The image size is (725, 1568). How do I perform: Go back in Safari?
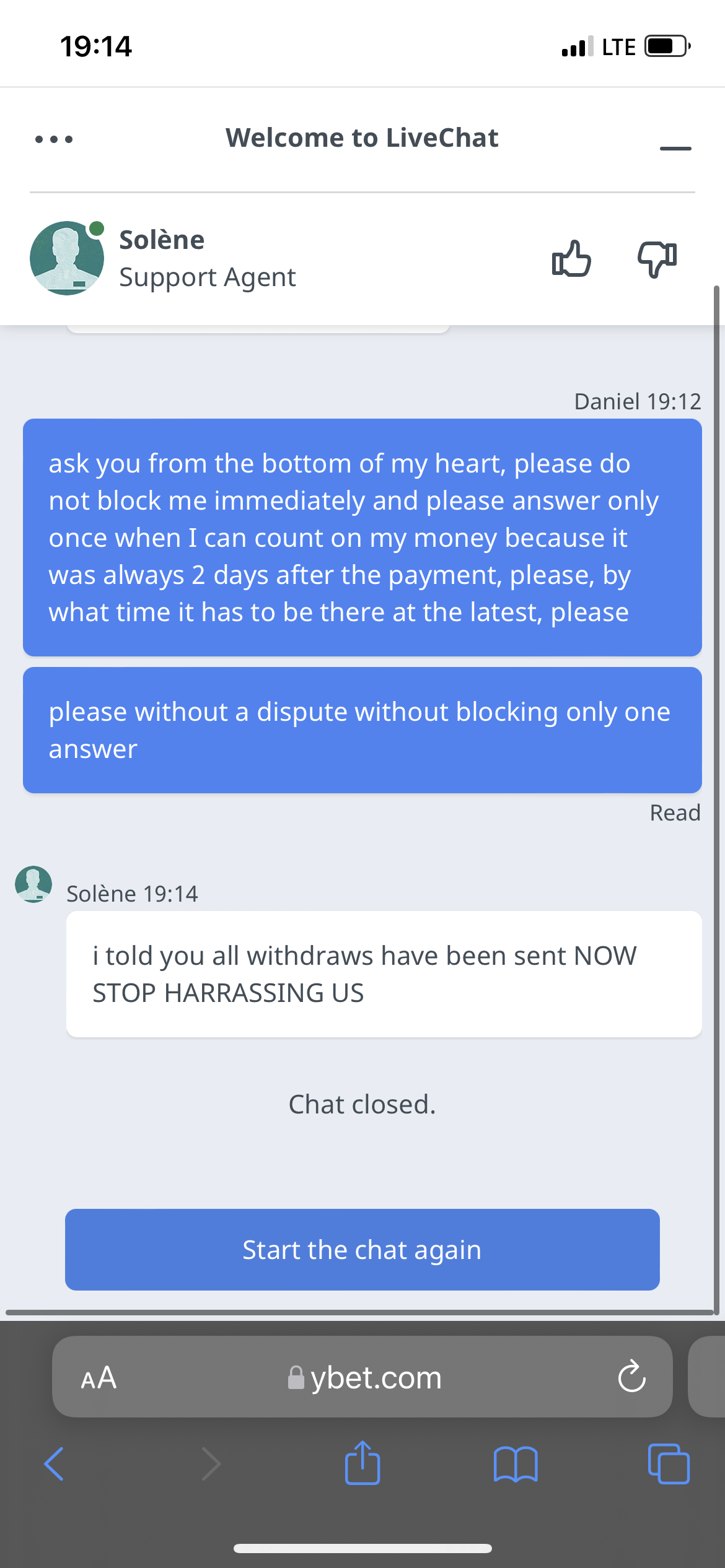pos(55,1464)
